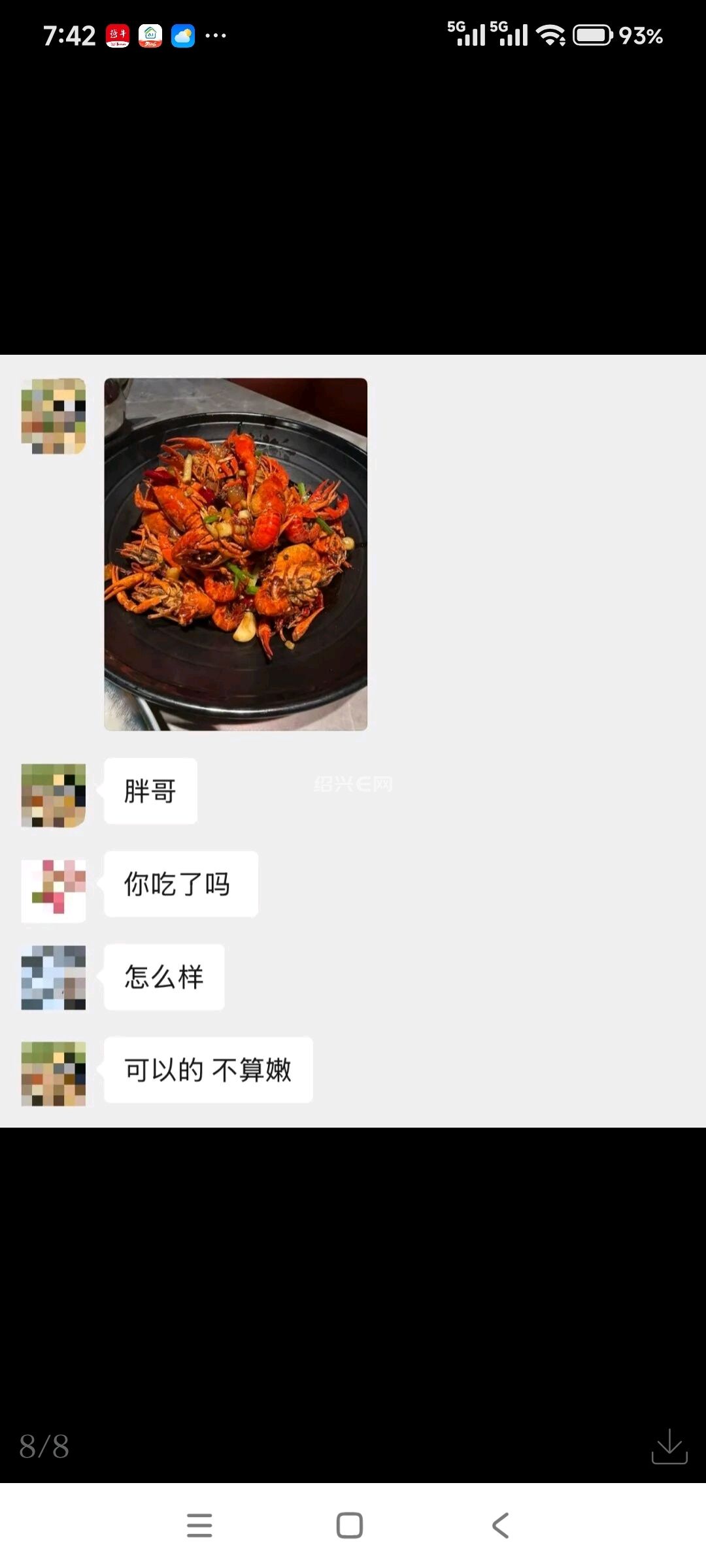This screenshot has height=1568, width=706.
Task: Go back with system back button
Action: pyautogui.click(x=500, y=1526)
